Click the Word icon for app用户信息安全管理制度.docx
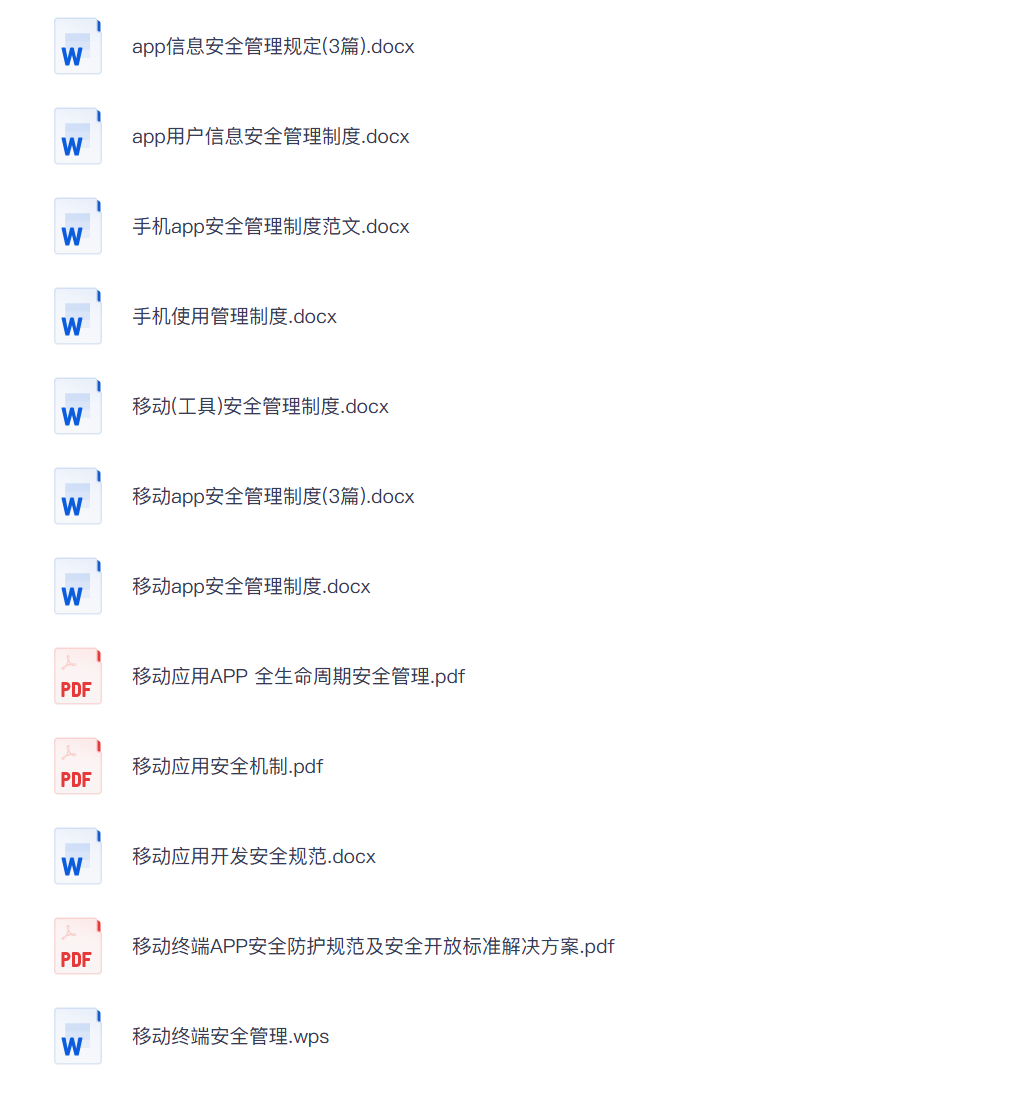This screenshot has height=1102, width=1012. [x=77, y=135]
